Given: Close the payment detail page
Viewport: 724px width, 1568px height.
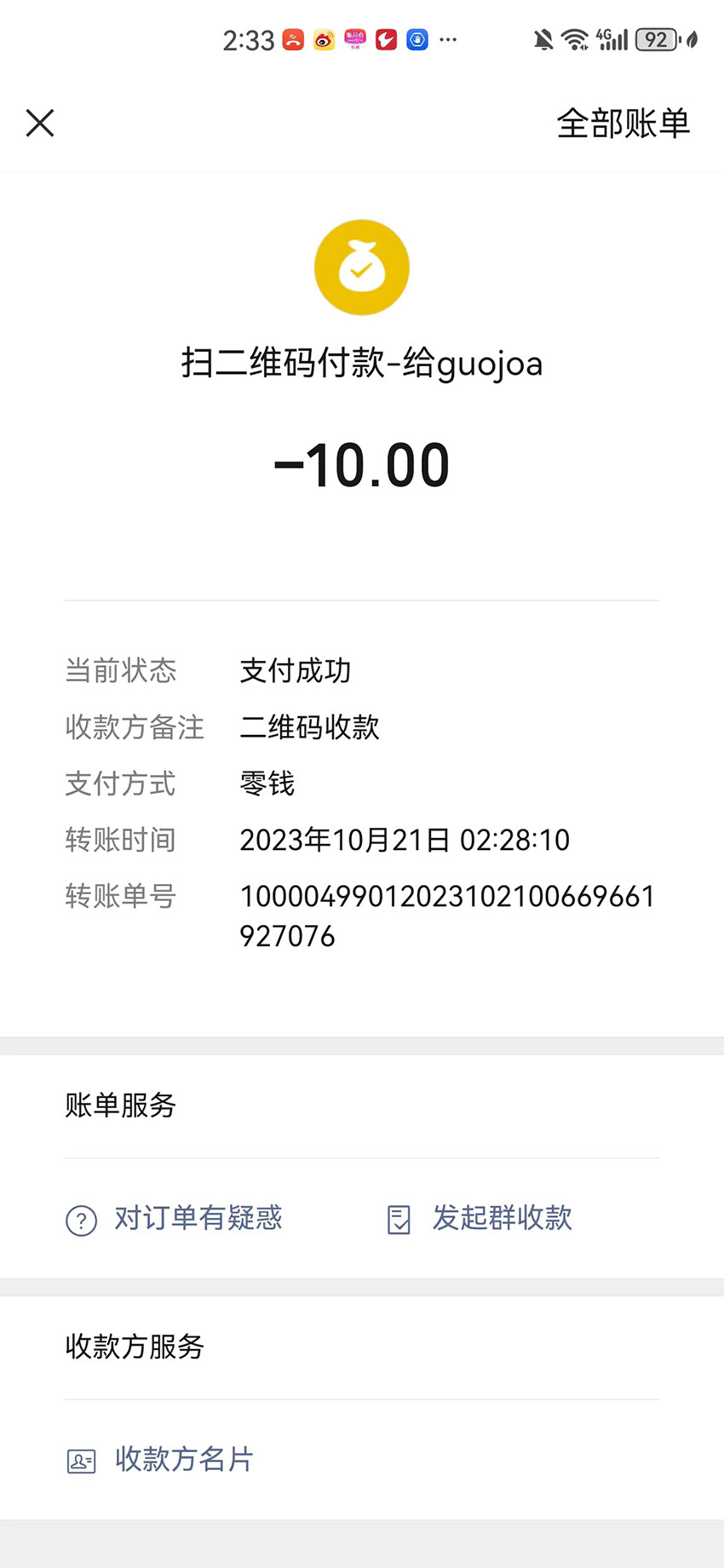Looking at the screenshot, I should click(40, 123).
